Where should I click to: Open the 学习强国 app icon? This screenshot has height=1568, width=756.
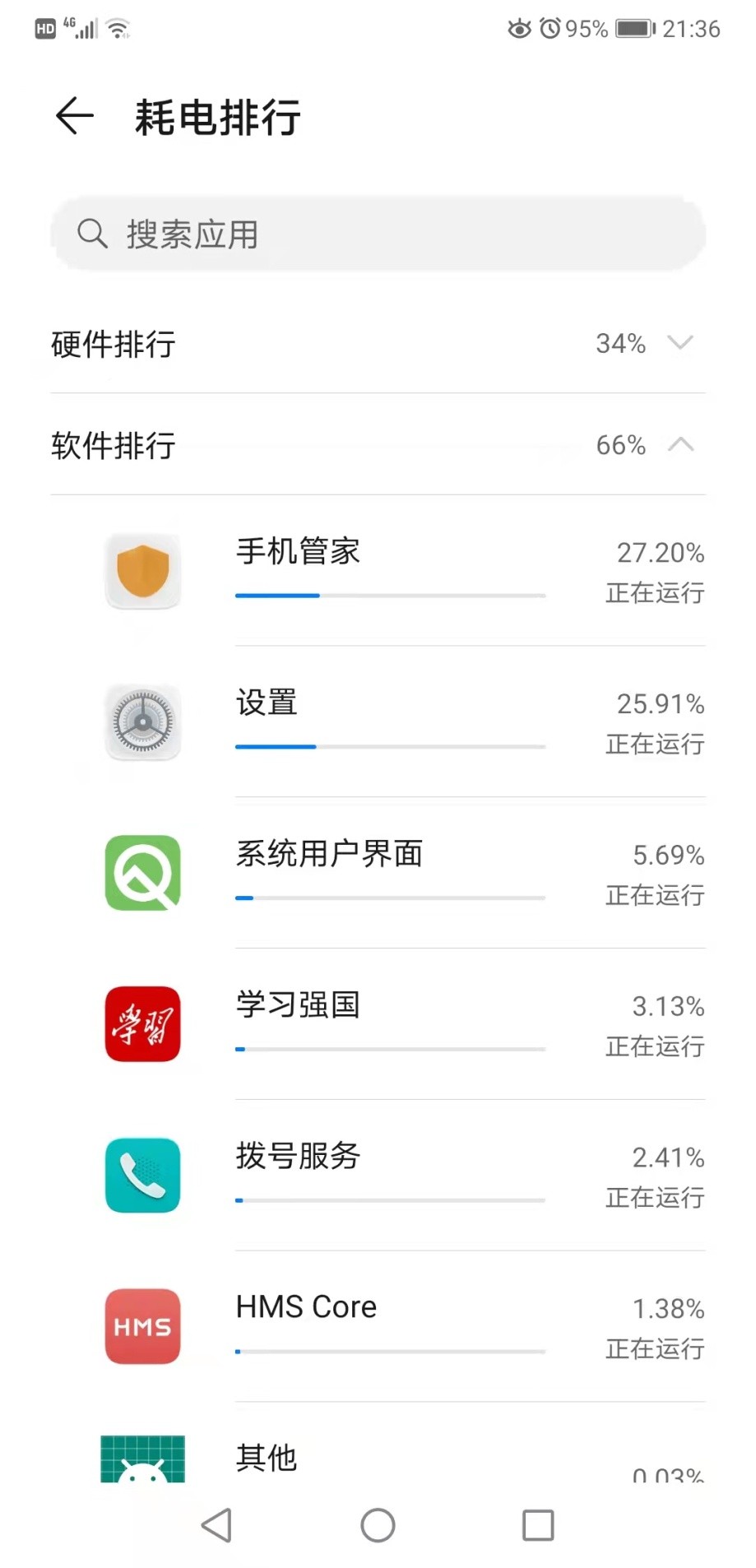[141, 1024]
